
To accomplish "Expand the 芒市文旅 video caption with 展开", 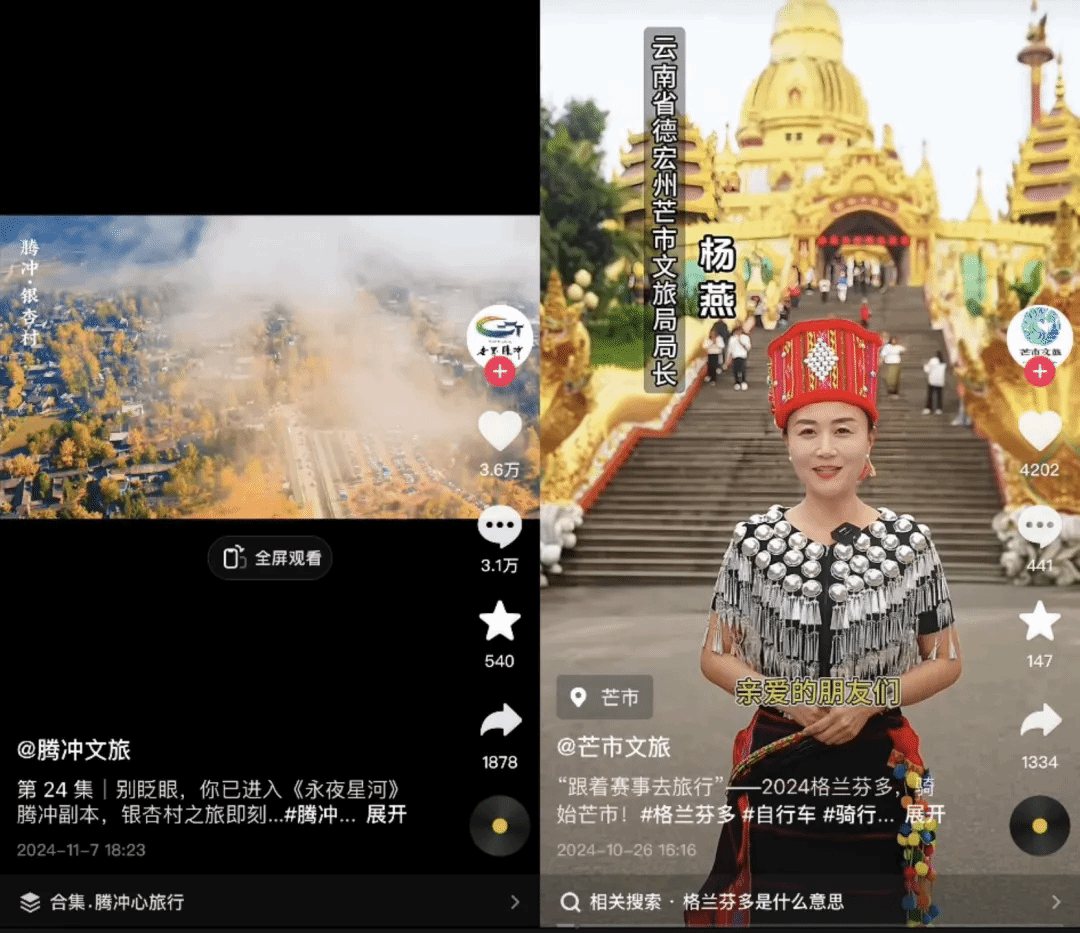I will (924, 814).
